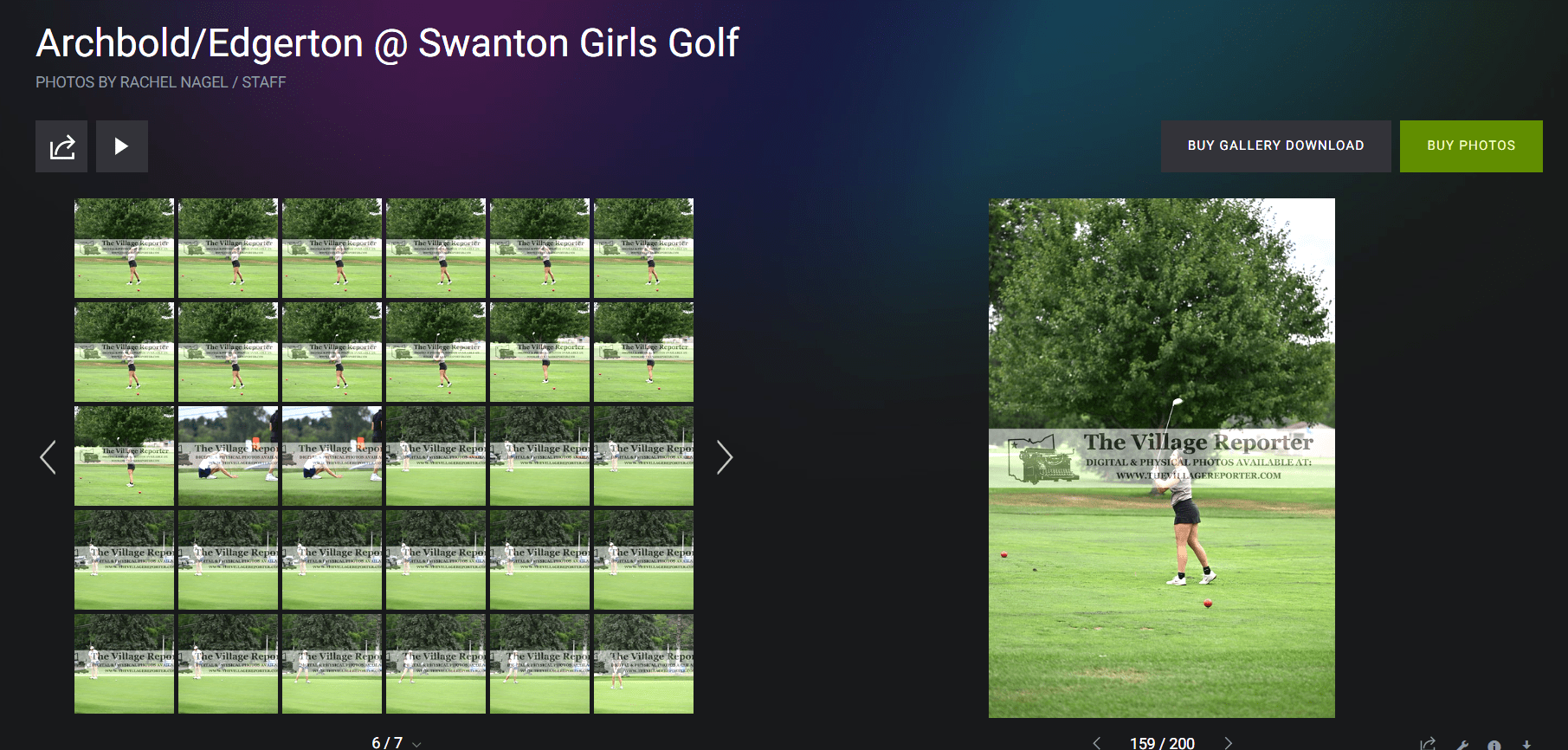Open the Buy Photos option

1470,145
